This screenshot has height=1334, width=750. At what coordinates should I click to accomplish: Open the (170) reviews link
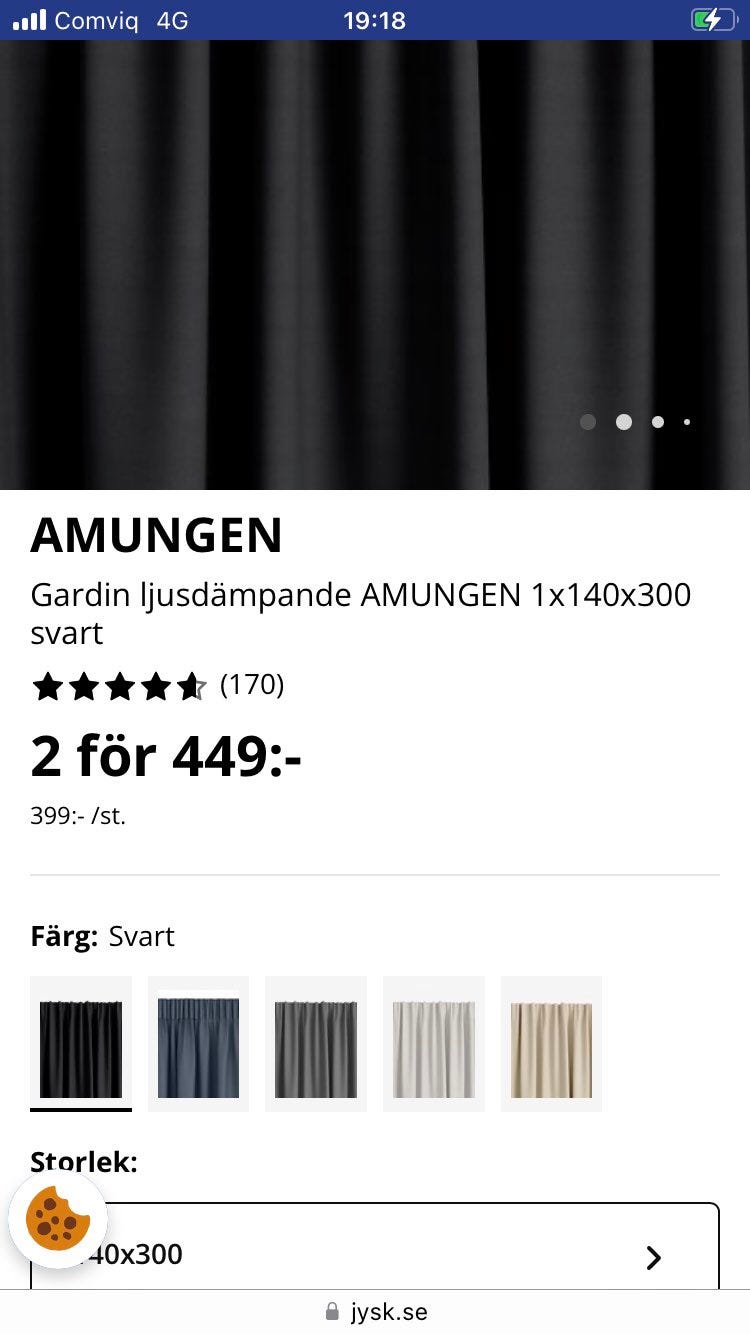tap(252, 685)
